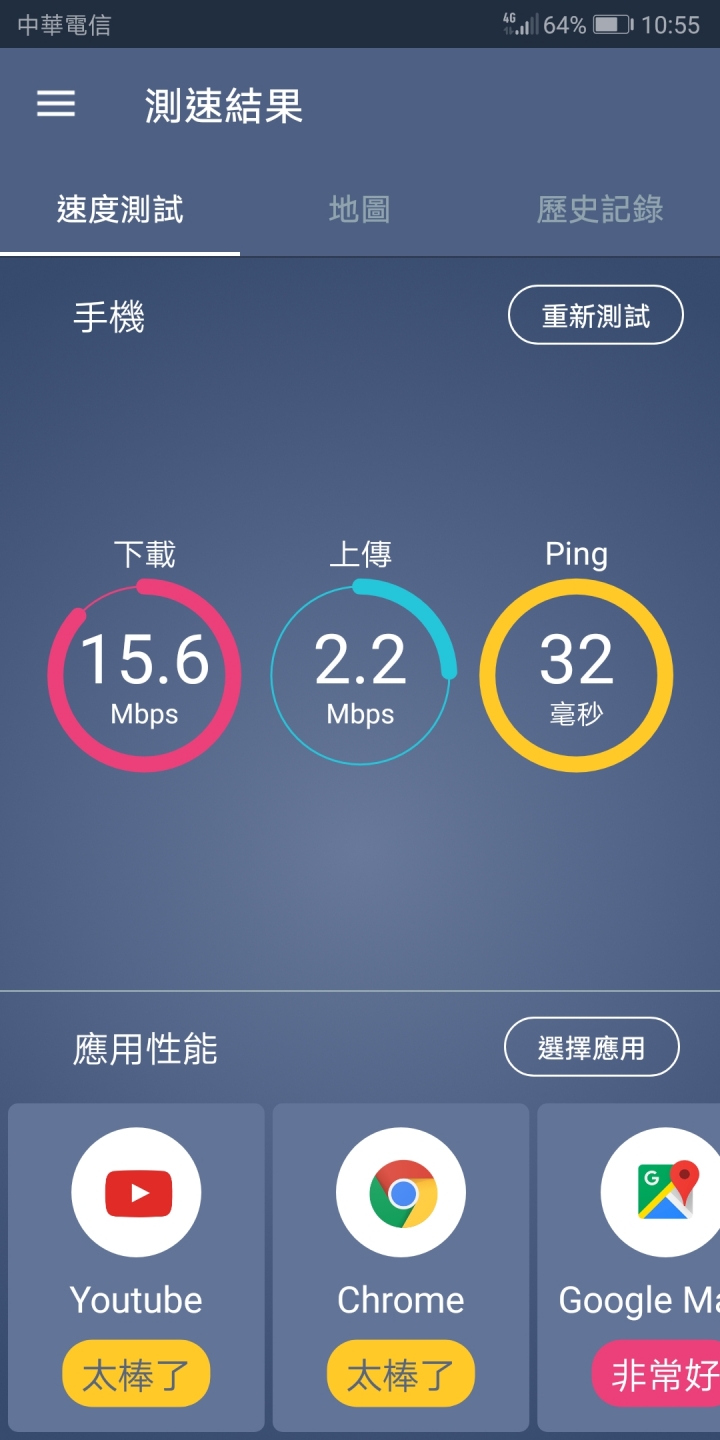Select the 速度測試 tab
This screenshot has width=720, height=1440.
pyautogui.click(x=120, y=210)
